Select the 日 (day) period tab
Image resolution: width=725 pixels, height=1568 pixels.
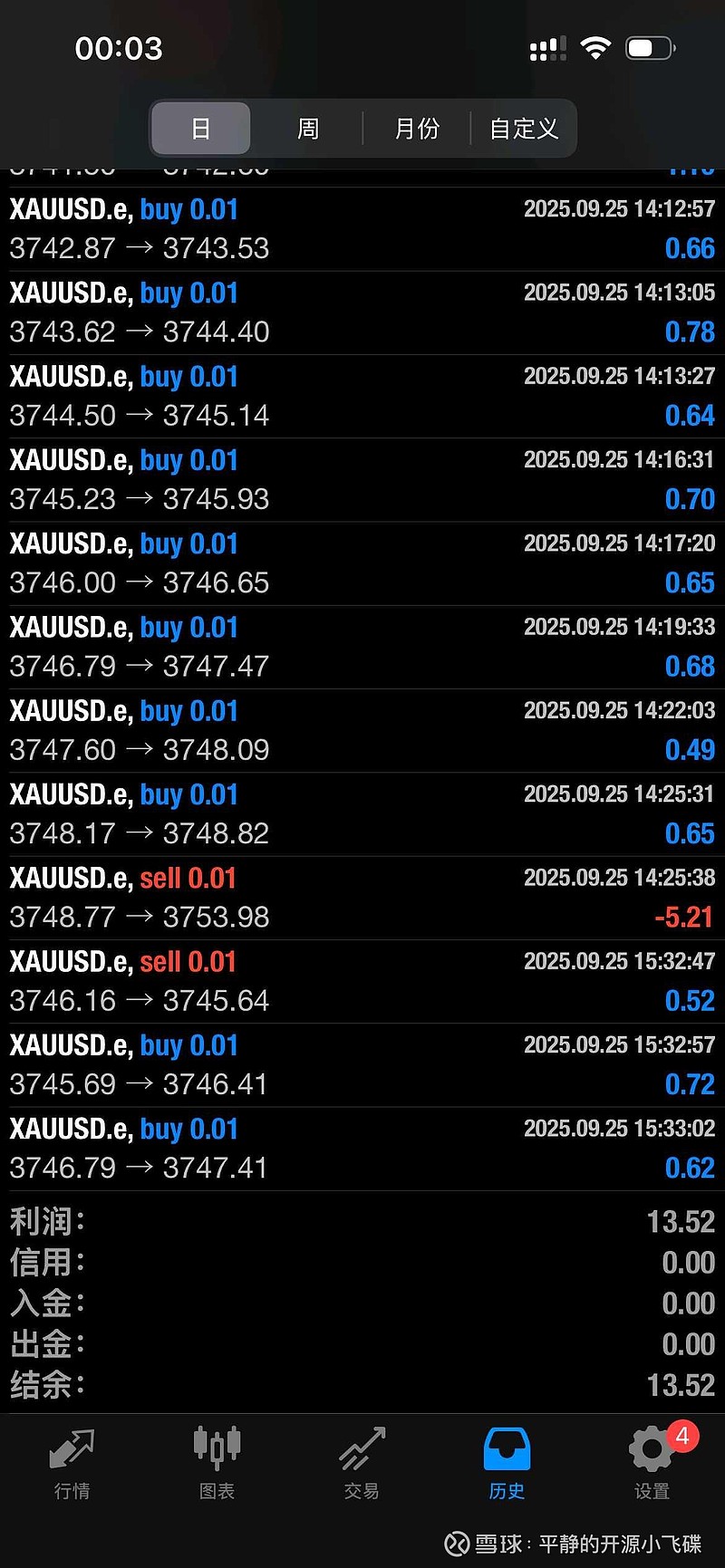200,129
